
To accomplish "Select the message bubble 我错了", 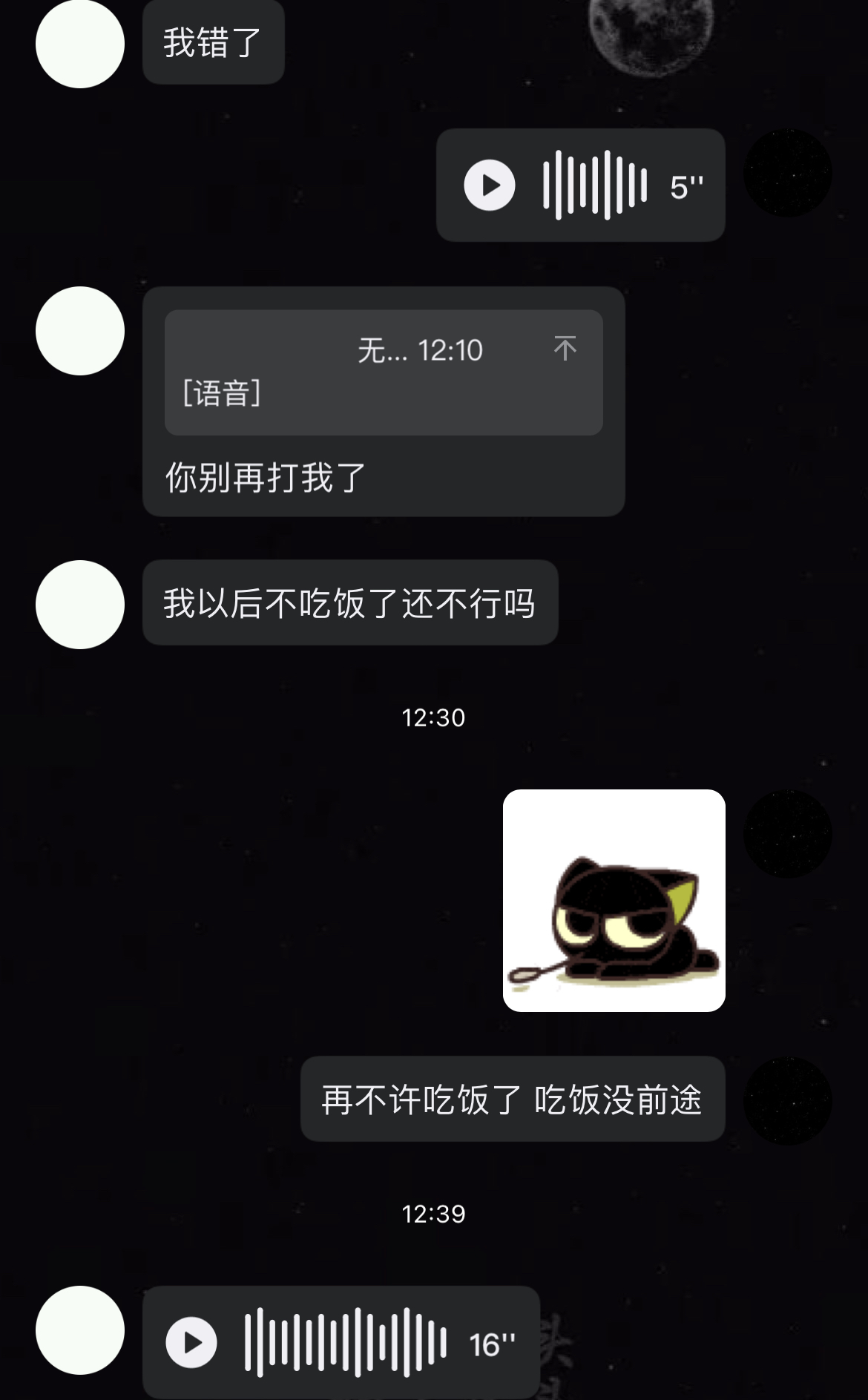I will 212,42.
